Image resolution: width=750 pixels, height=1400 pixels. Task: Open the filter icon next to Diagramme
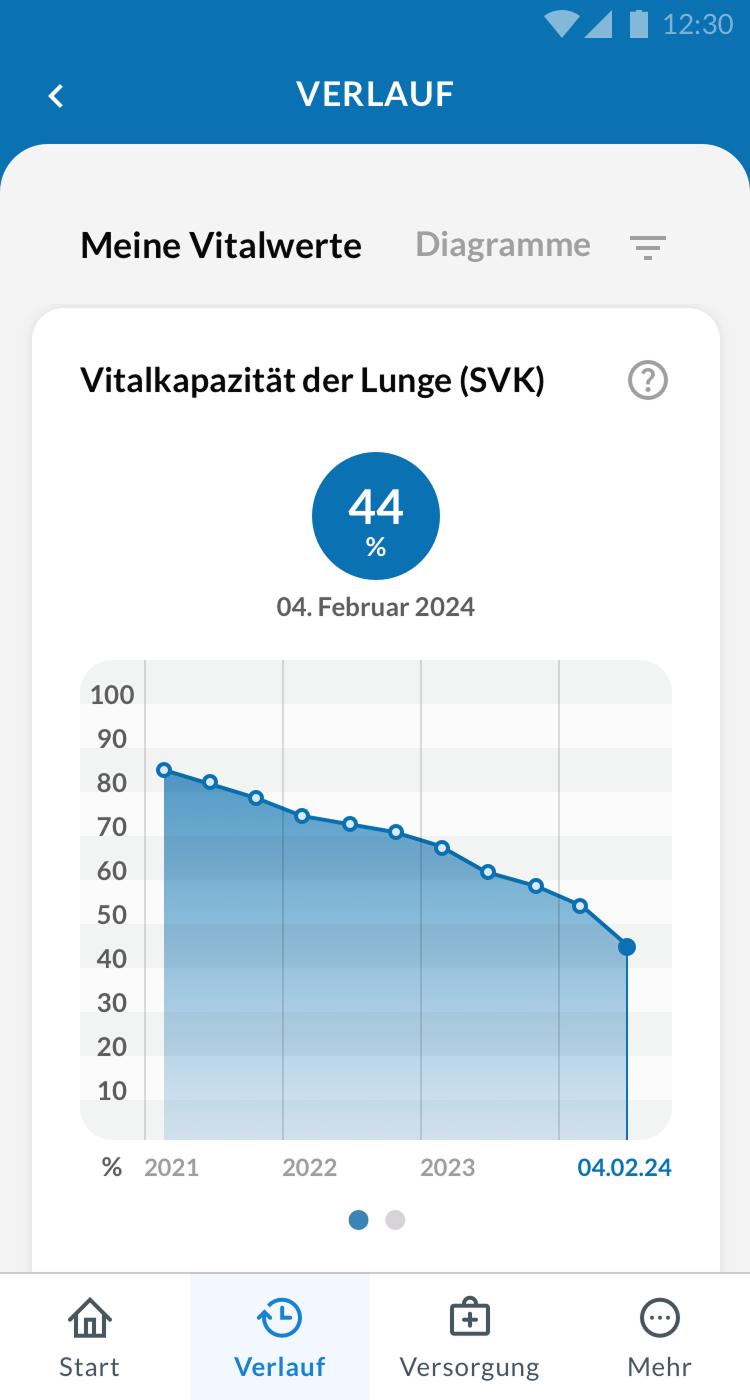click(647, 246)
